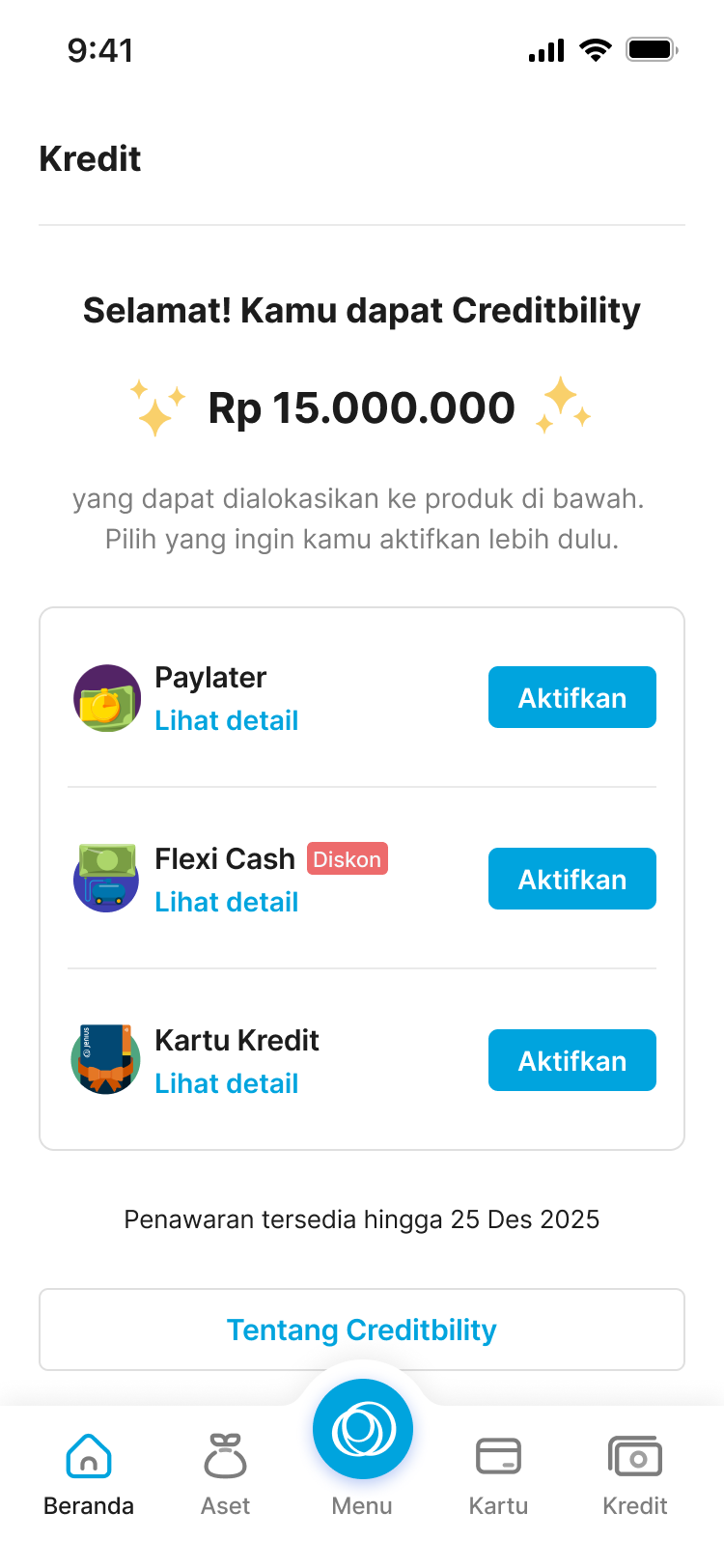
Task: Activate Kartu Kredit
Action: [x=571, y=1060]
